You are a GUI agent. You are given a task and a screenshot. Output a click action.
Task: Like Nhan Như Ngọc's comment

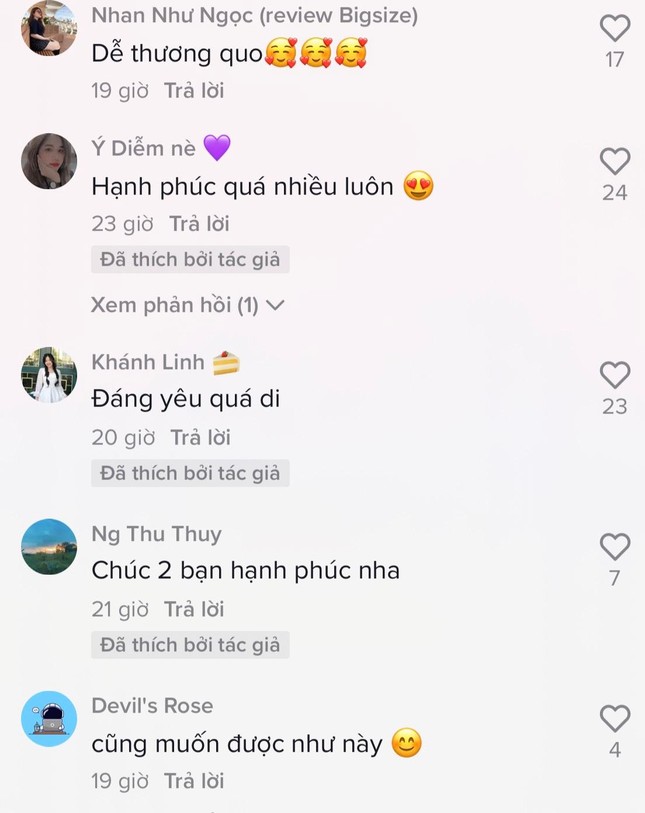coord(614,28)
